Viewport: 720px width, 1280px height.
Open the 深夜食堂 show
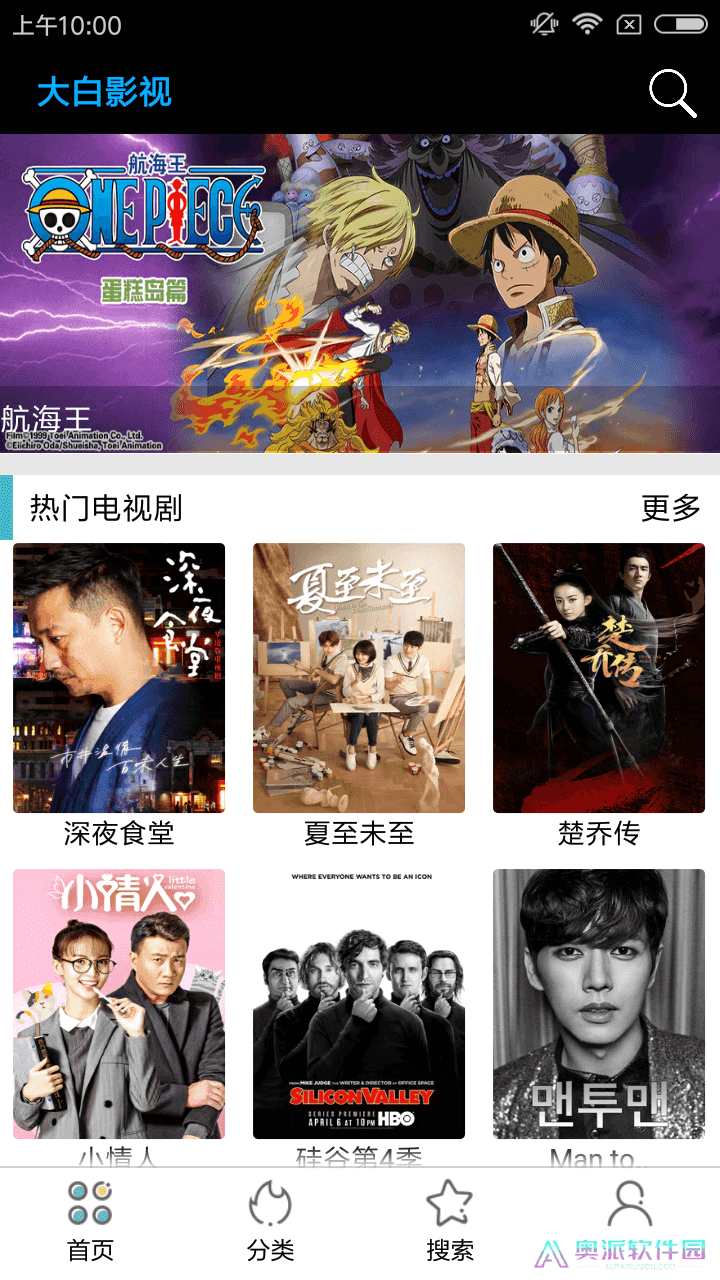pos(119,678)
